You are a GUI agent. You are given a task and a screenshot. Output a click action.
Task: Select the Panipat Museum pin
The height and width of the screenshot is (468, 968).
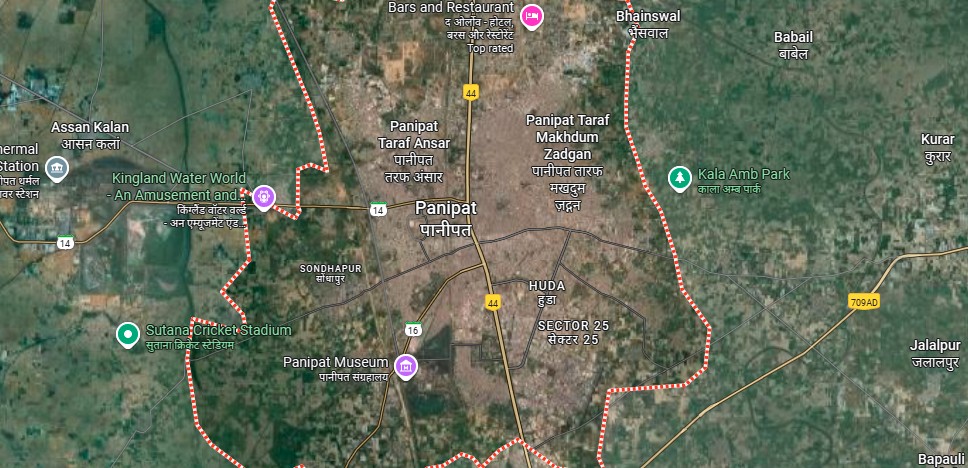click(406, 366)
